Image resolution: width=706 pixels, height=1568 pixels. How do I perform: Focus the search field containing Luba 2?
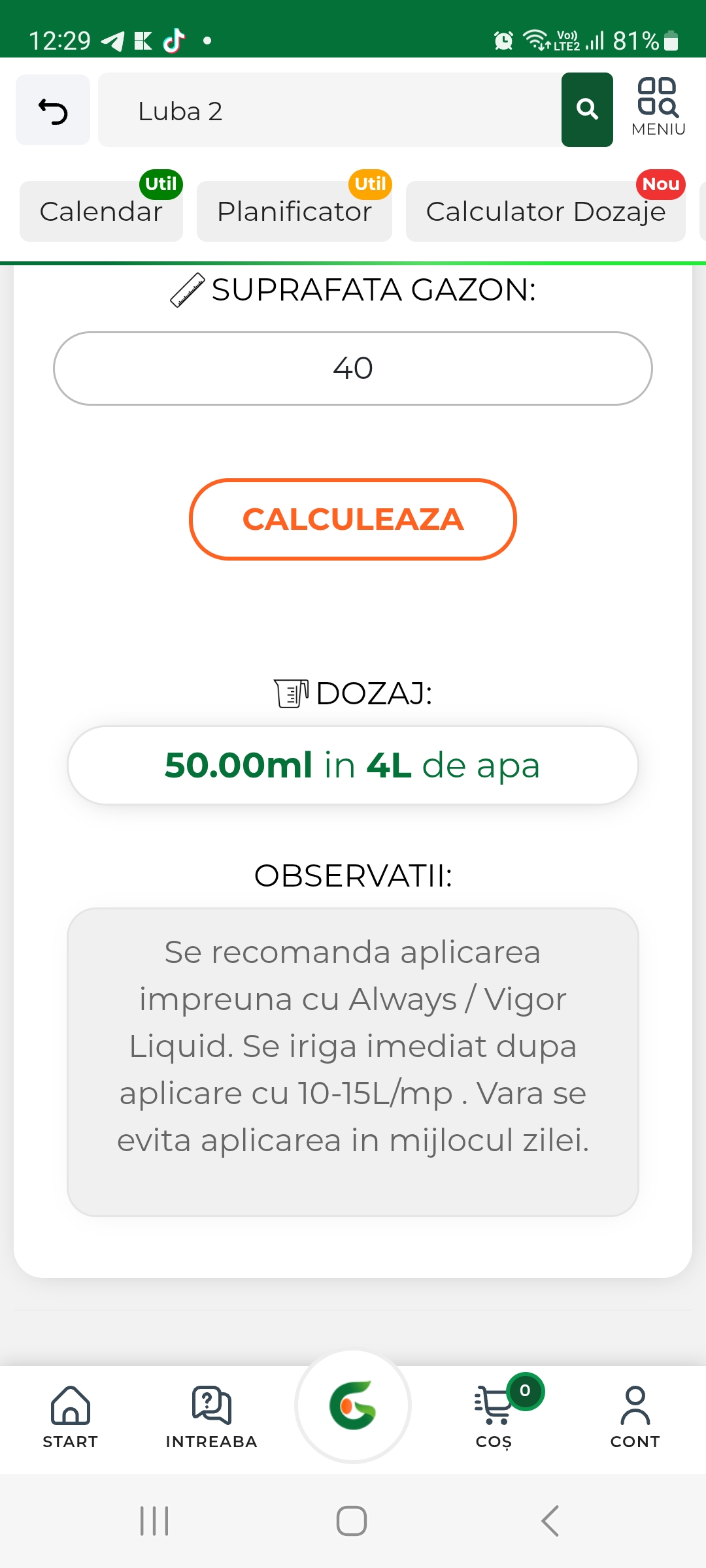point(330,110)
